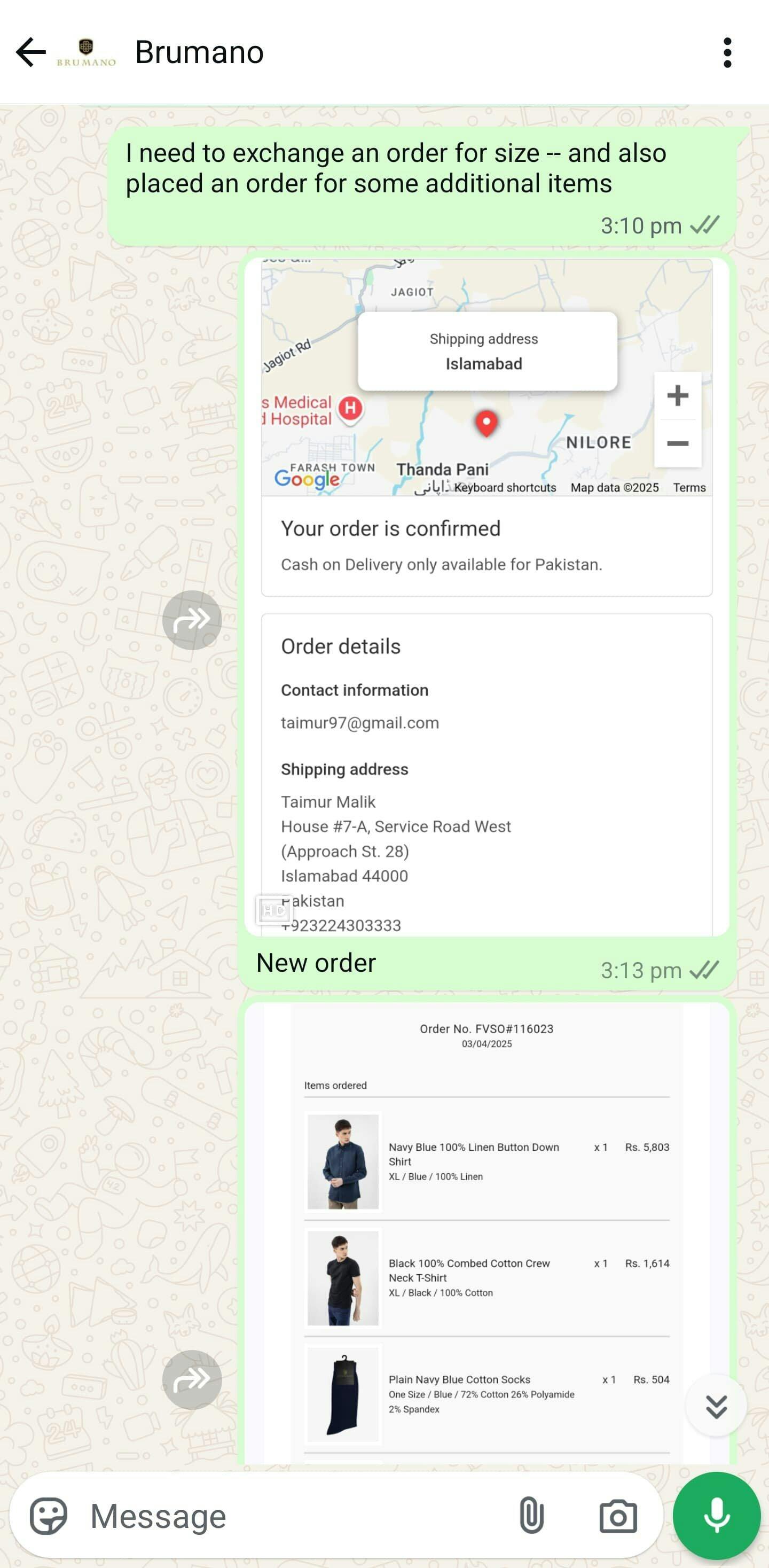Open the three-dot overflow menu

(x=727, y=52)
